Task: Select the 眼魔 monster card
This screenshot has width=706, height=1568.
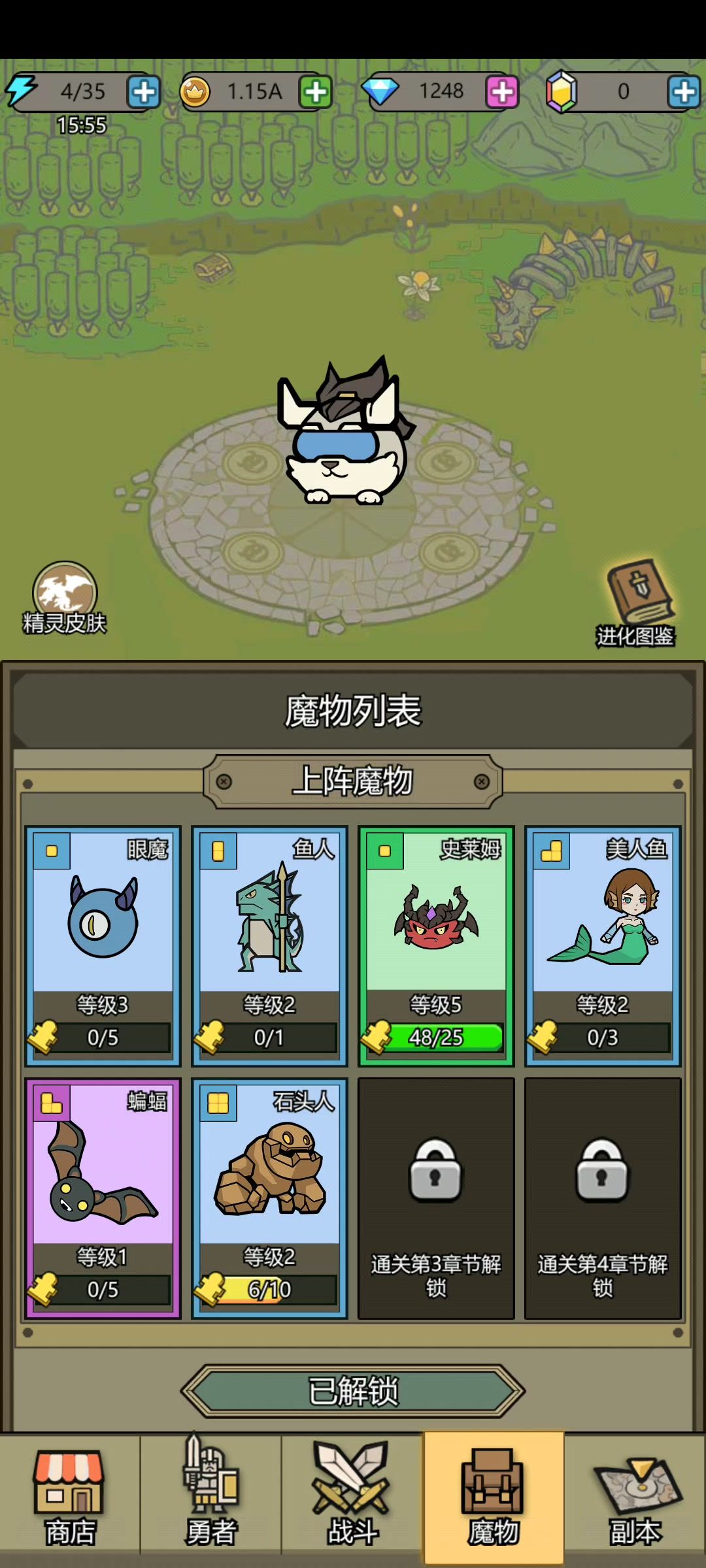Action: (103, 945)
